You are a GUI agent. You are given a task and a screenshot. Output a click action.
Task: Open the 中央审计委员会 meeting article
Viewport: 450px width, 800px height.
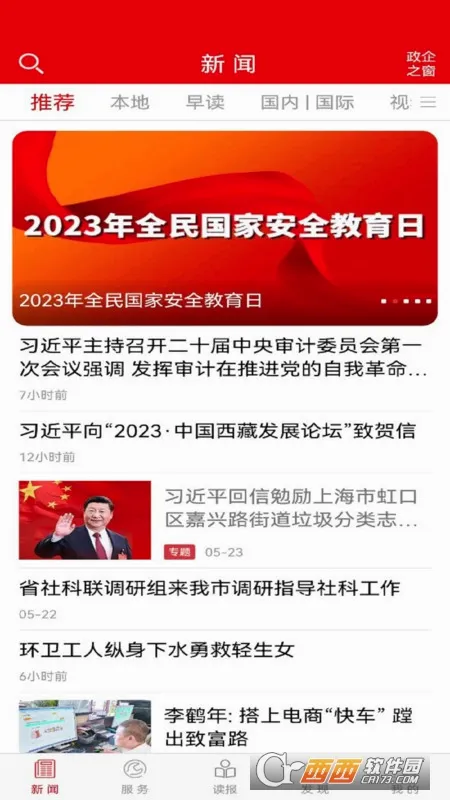pos(225,368)
